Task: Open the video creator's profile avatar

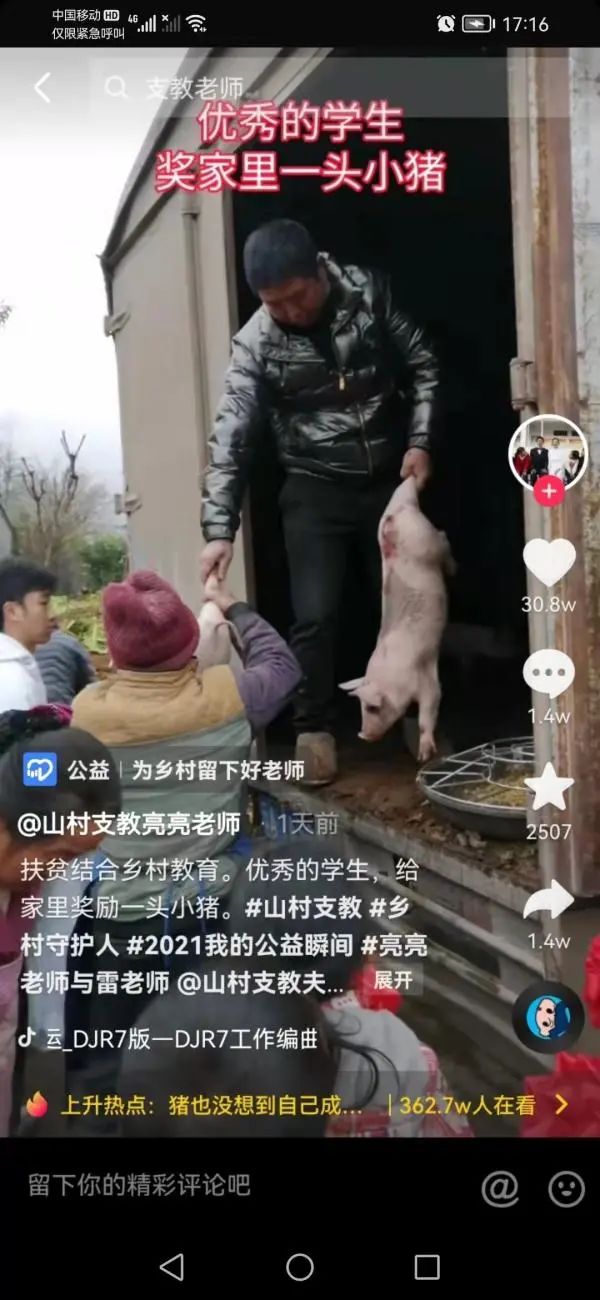Action: 547,452
